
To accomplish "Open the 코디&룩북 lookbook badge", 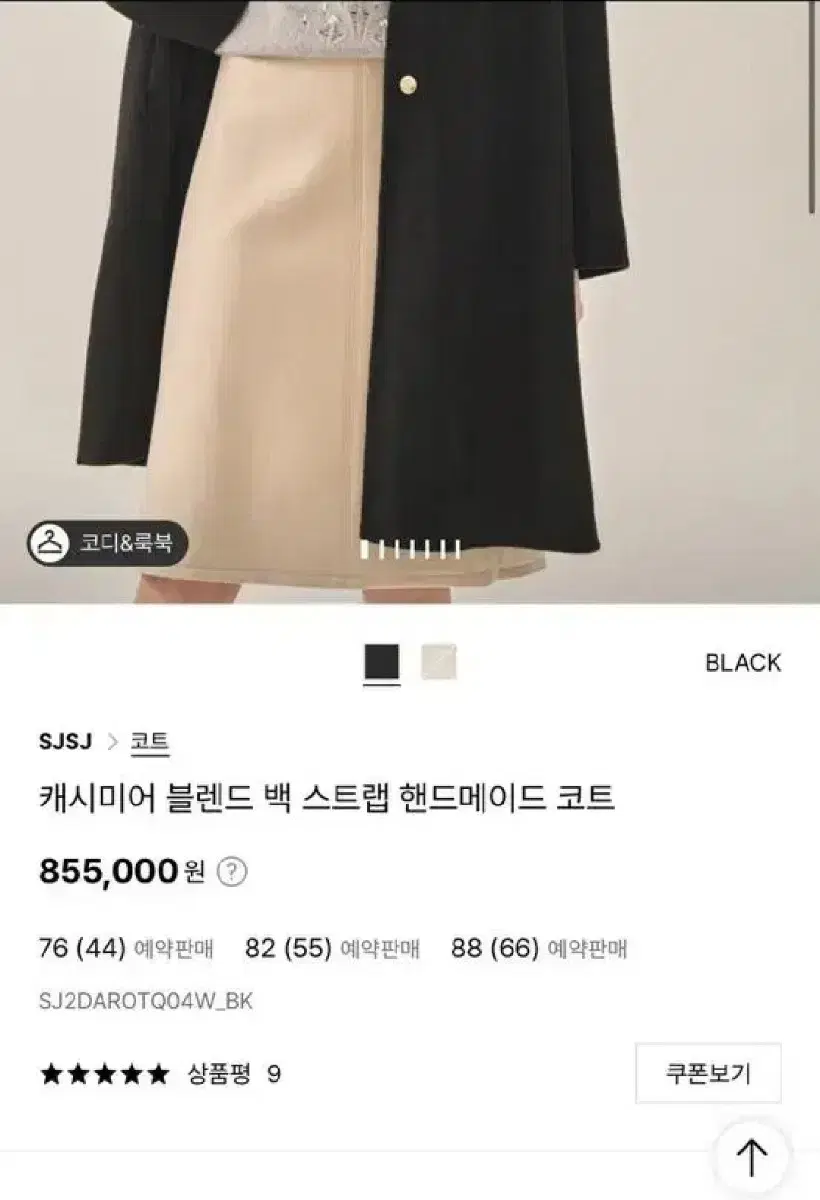I will [x=110, y=543].
